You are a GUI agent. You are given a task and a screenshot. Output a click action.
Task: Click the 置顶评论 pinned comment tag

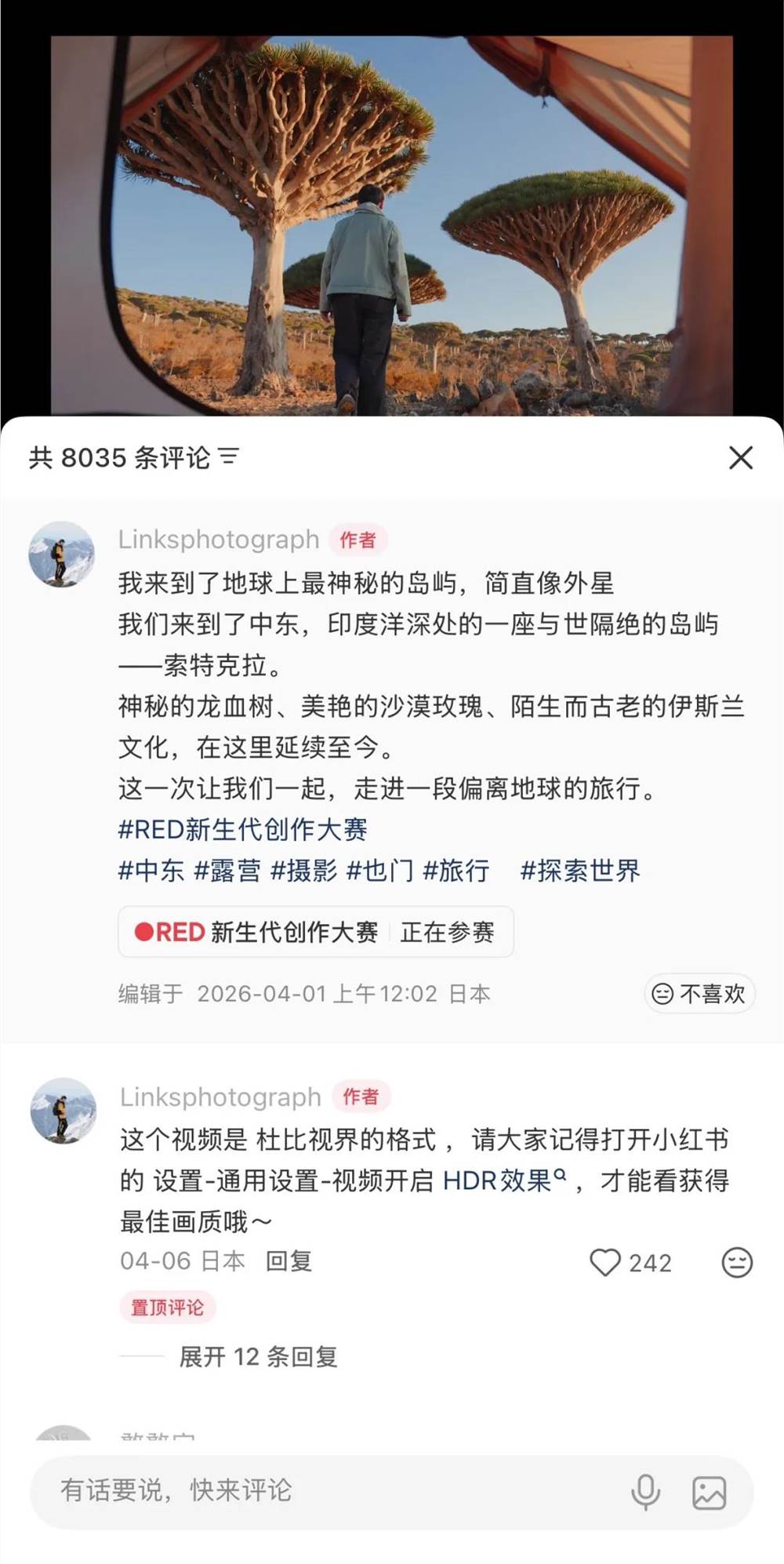click(167, 1307)
